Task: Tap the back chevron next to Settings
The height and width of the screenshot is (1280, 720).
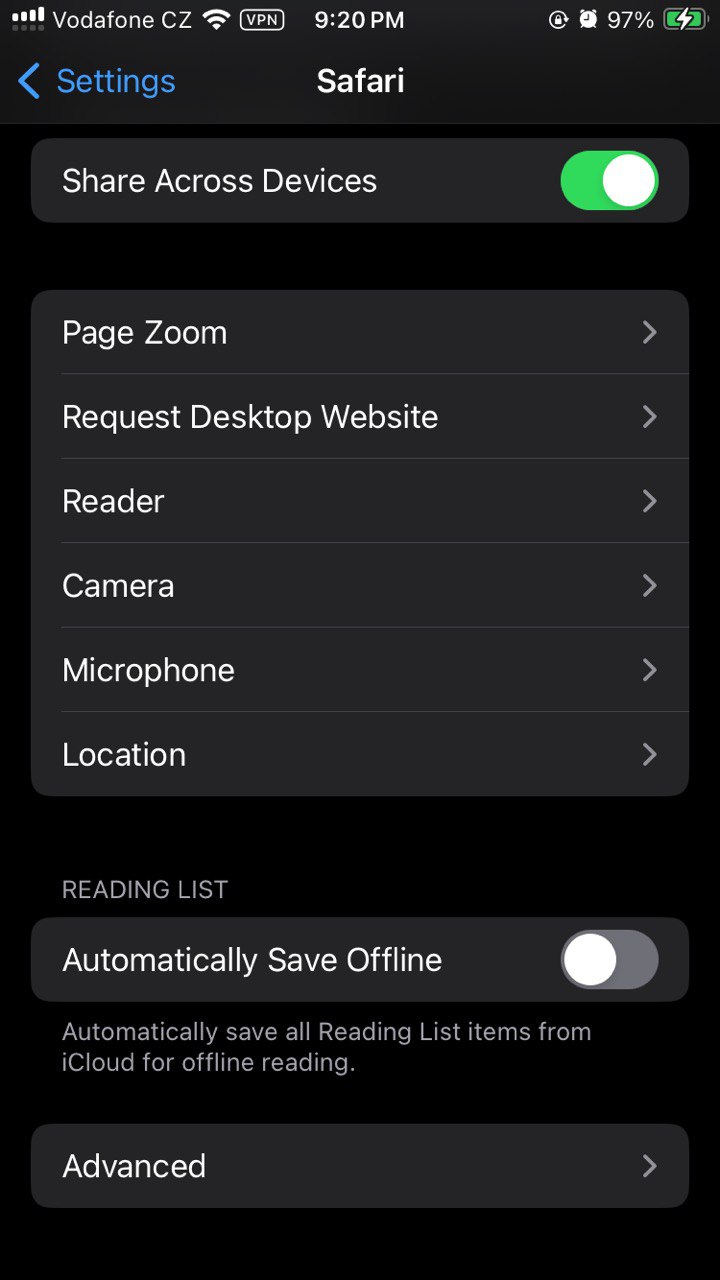Action: 28,81
